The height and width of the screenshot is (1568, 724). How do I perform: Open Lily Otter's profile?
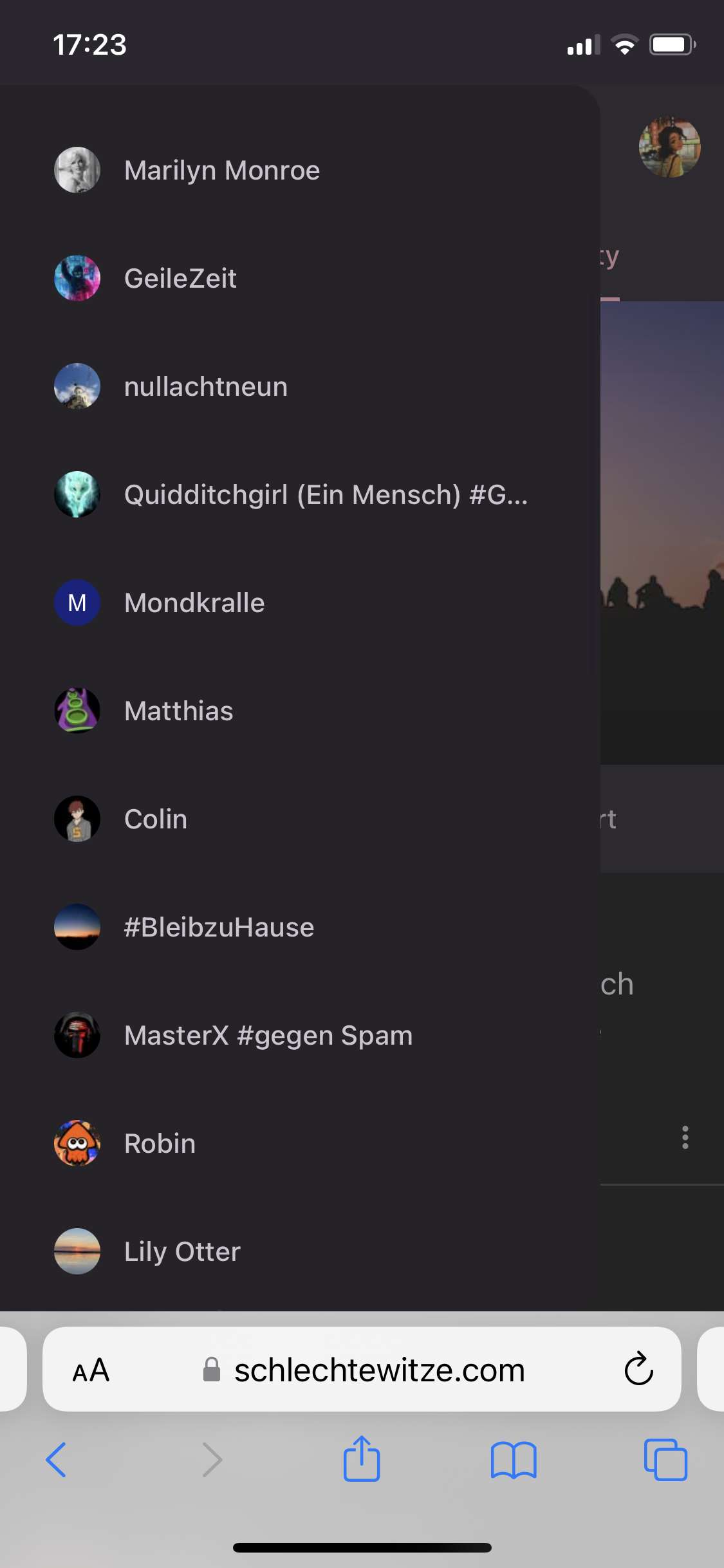point(182,1252)
